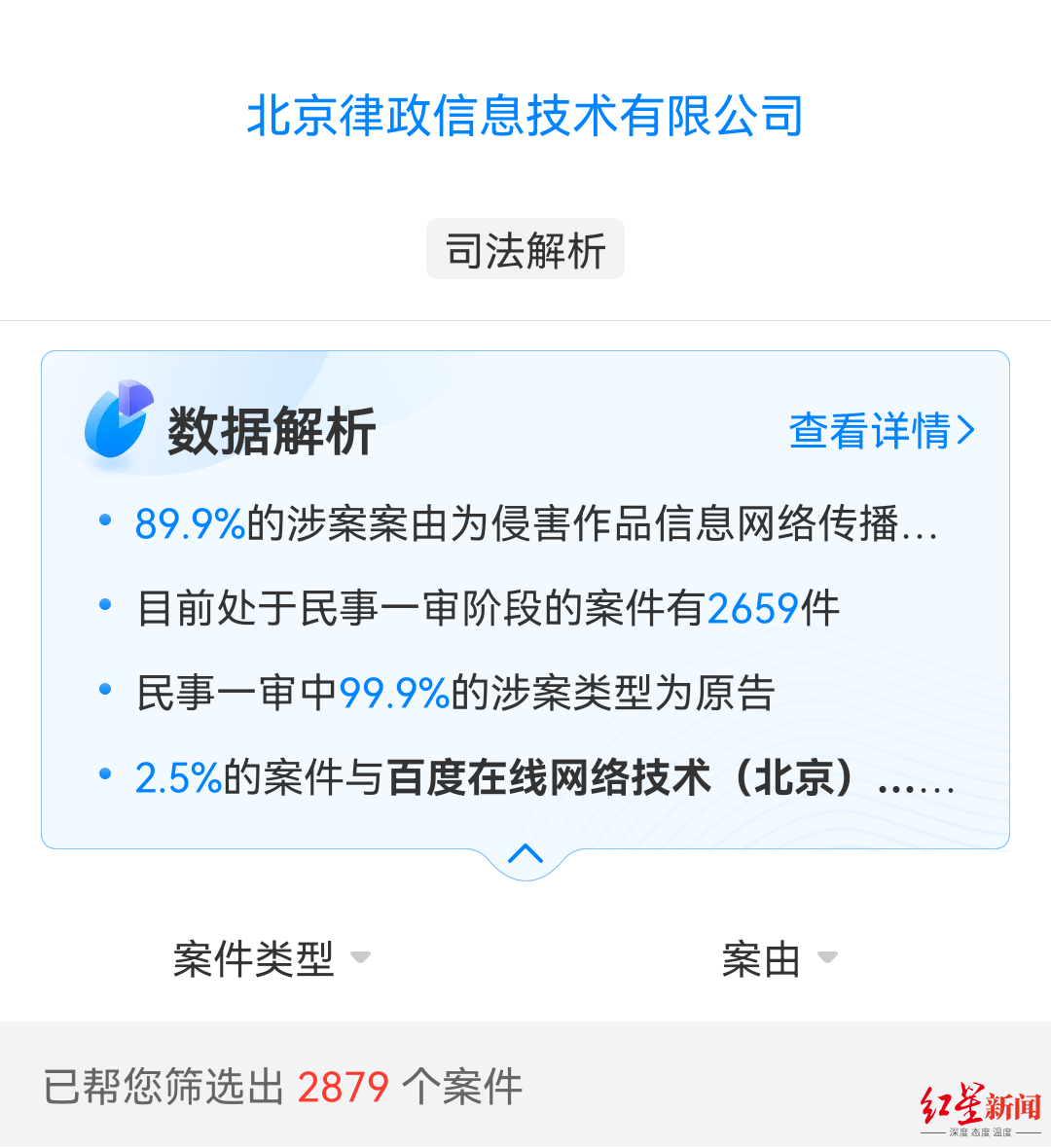
Task: Open the 案由 filter dropdown
Action: (779, 959)
